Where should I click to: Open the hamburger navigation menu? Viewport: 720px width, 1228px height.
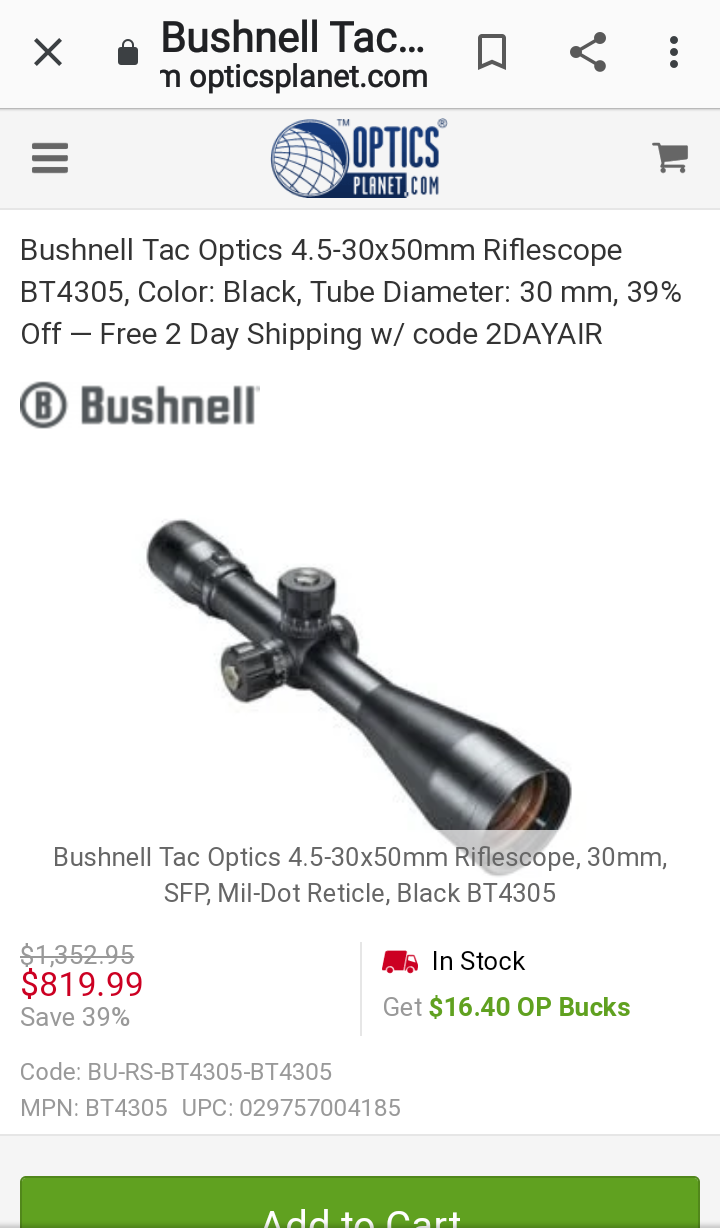[x=49, y=158]
